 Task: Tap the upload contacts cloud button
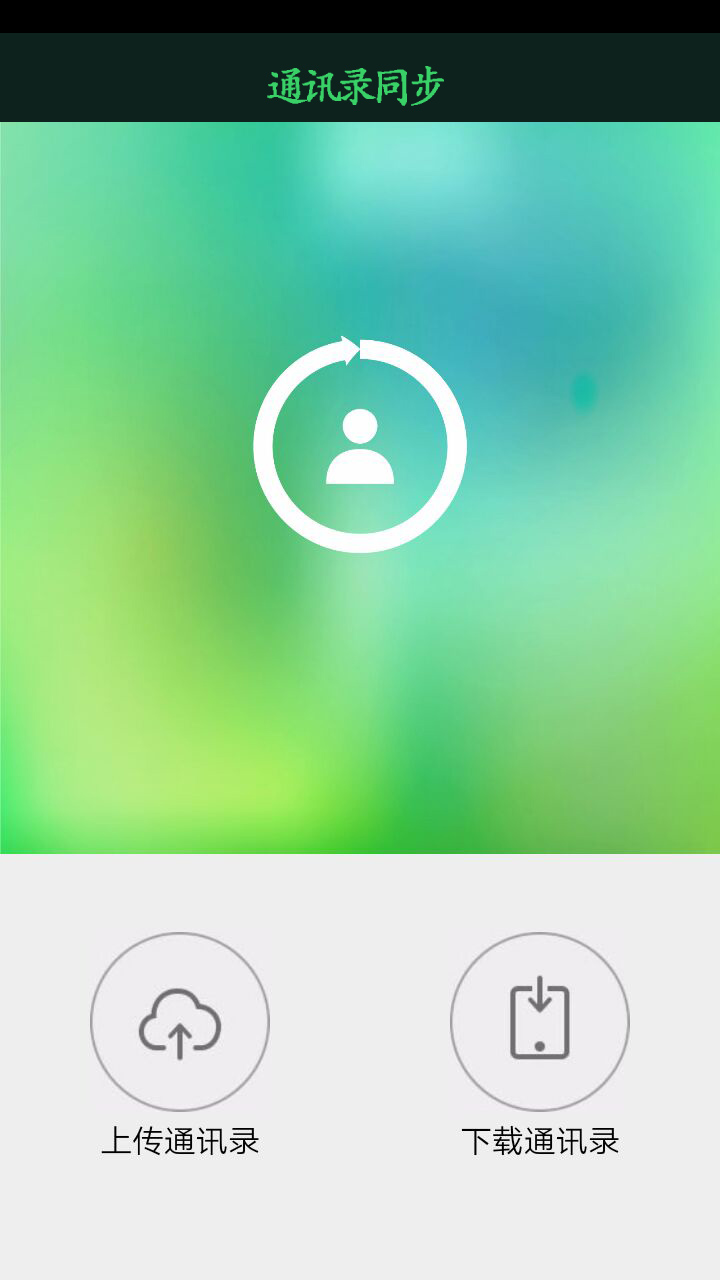[180, 1022]
